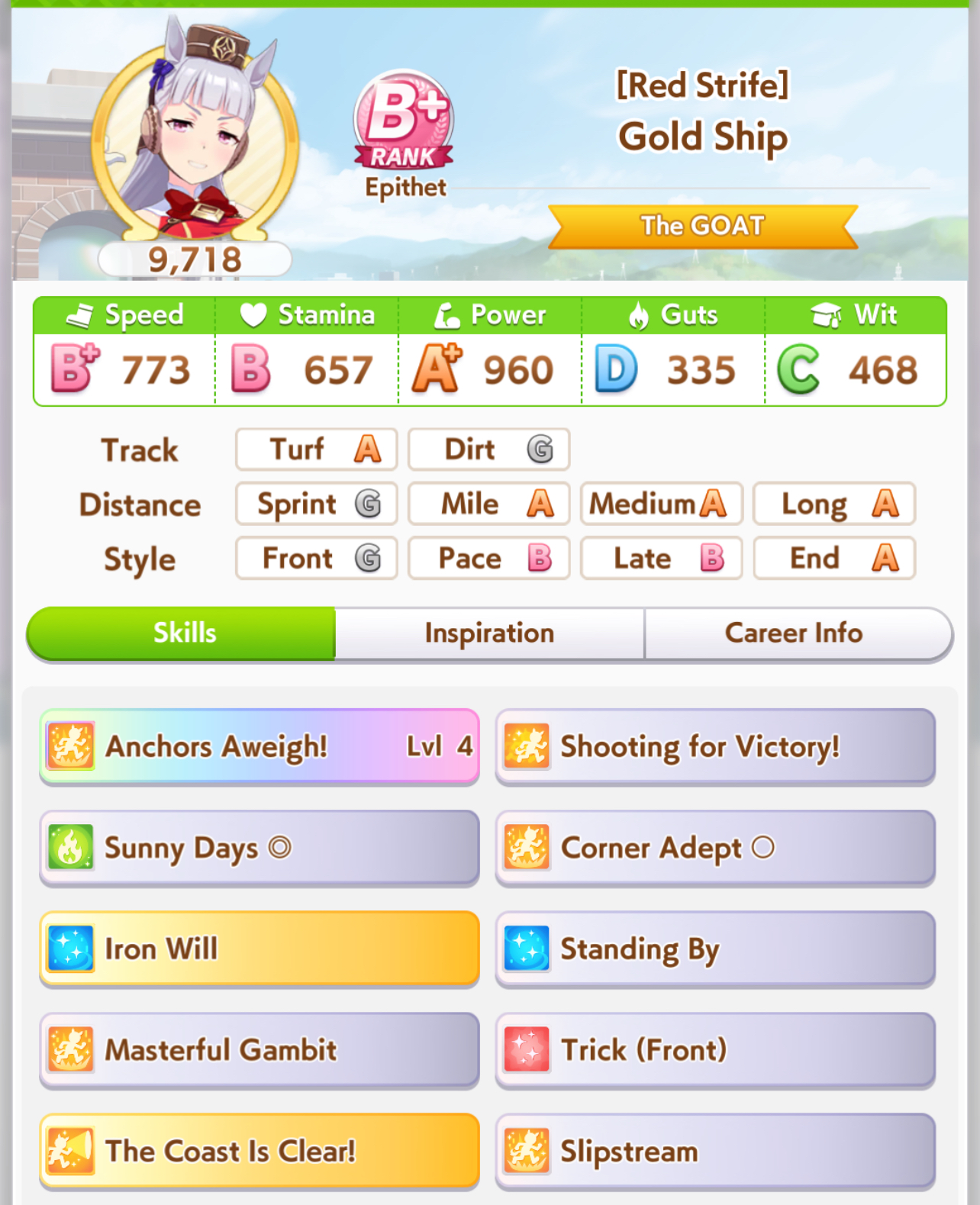Tap the Sunny Days skill
Screen dimensions: 980x1205
260,847
